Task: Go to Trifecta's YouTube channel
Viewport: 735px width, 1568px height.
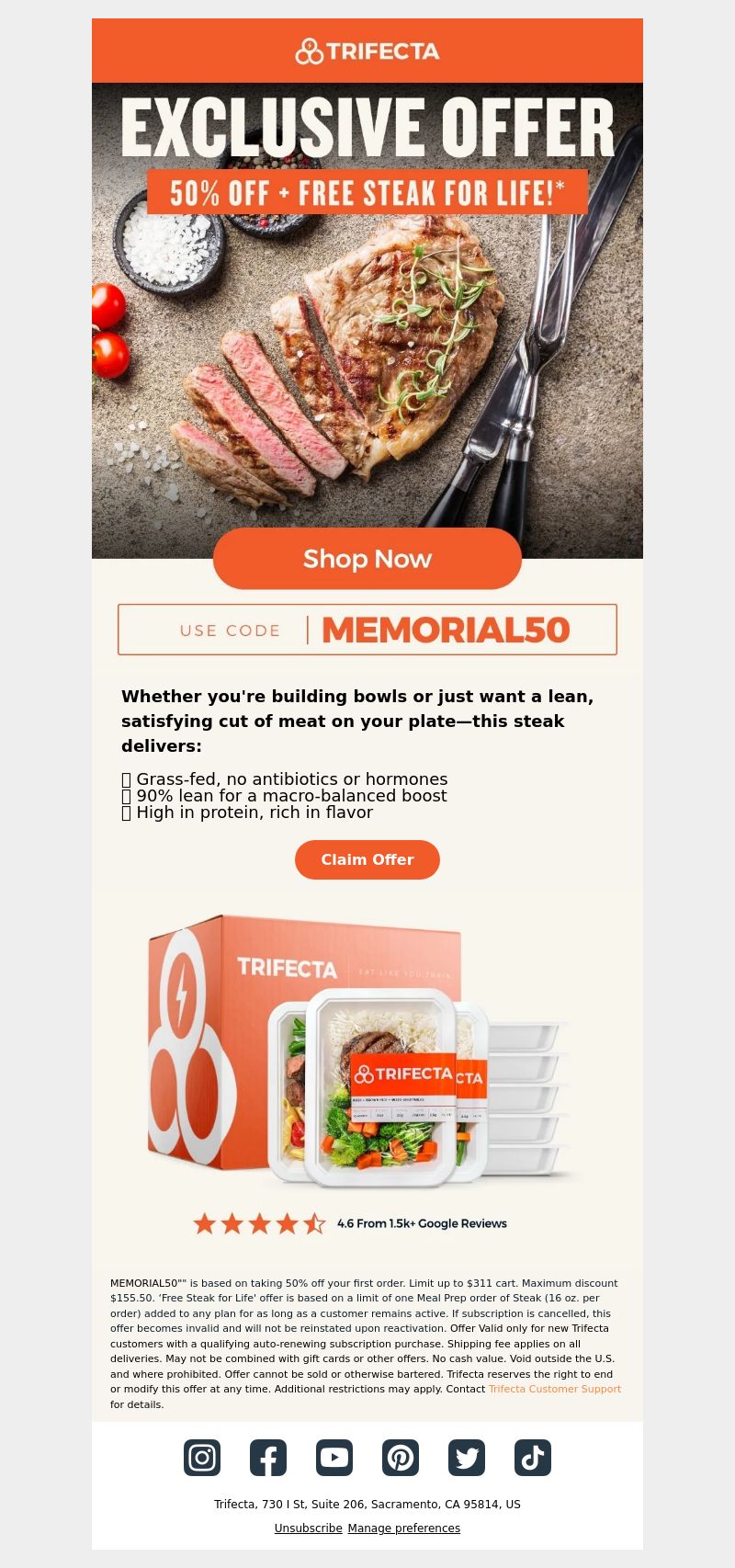Action: click(334, 1458)
